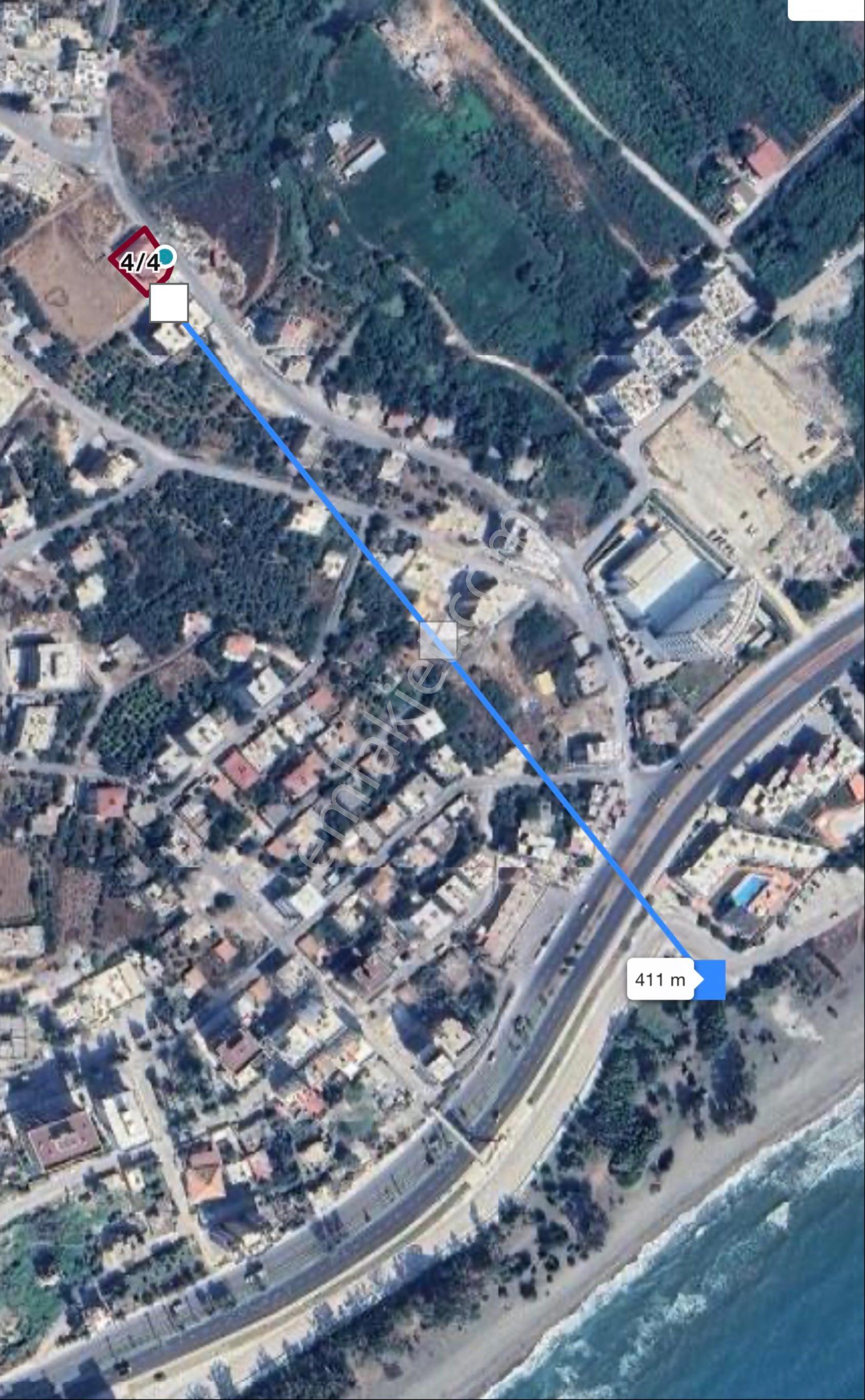Open the 4/4 parcel marker

[141, 261]
